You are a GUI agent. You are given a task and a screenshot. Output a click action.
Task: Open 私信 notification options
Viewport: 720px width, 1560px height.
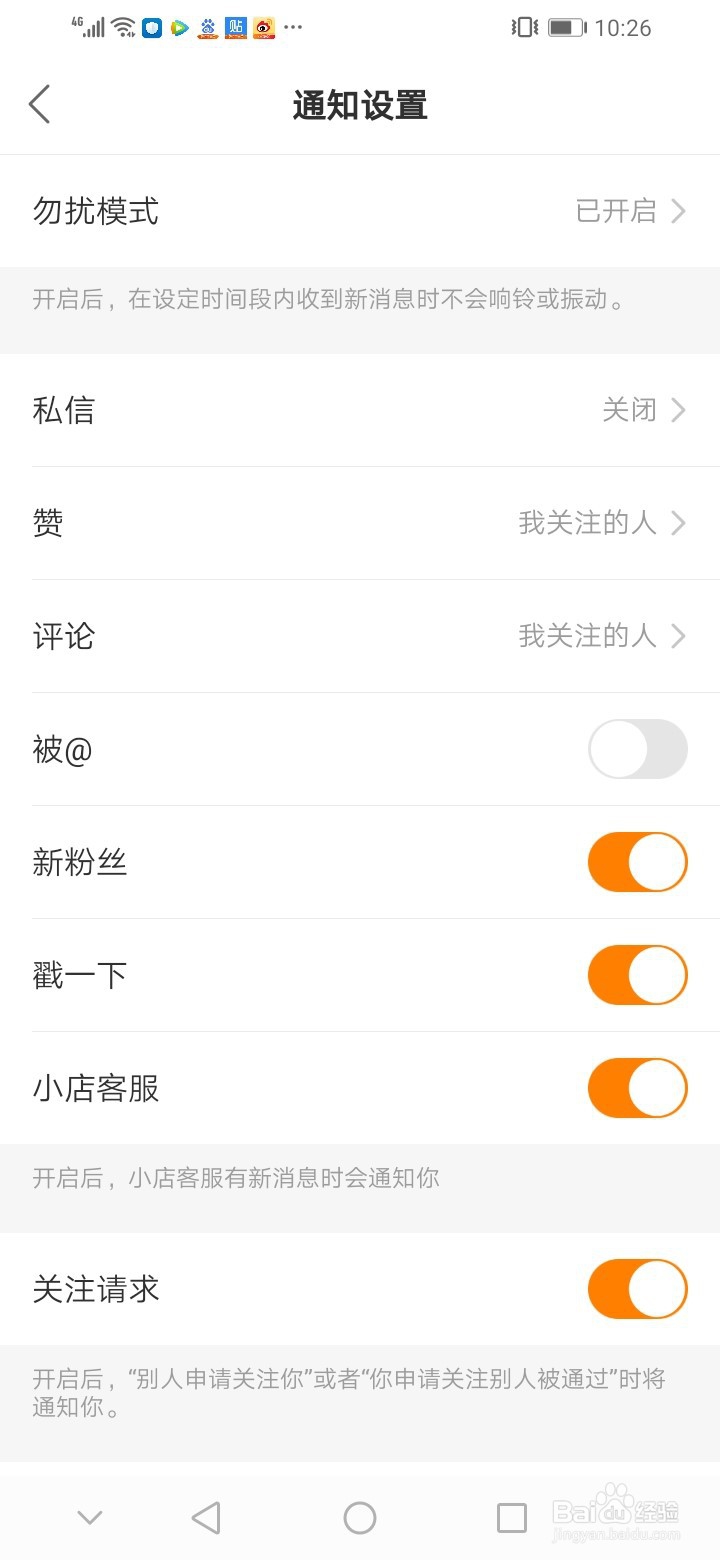point(360,410)
